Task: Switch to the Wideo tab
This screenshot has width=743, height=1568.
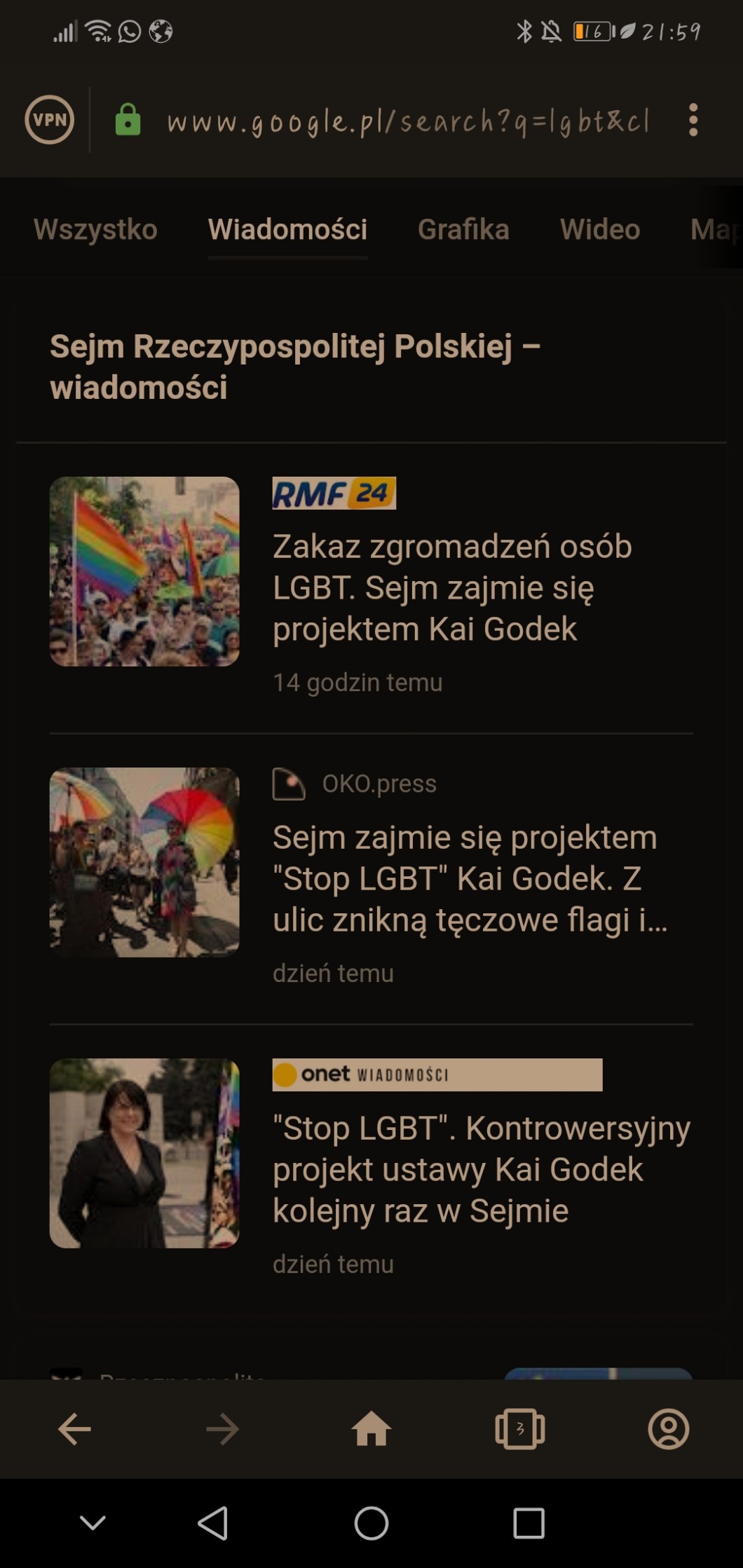Action: (600, 229)
